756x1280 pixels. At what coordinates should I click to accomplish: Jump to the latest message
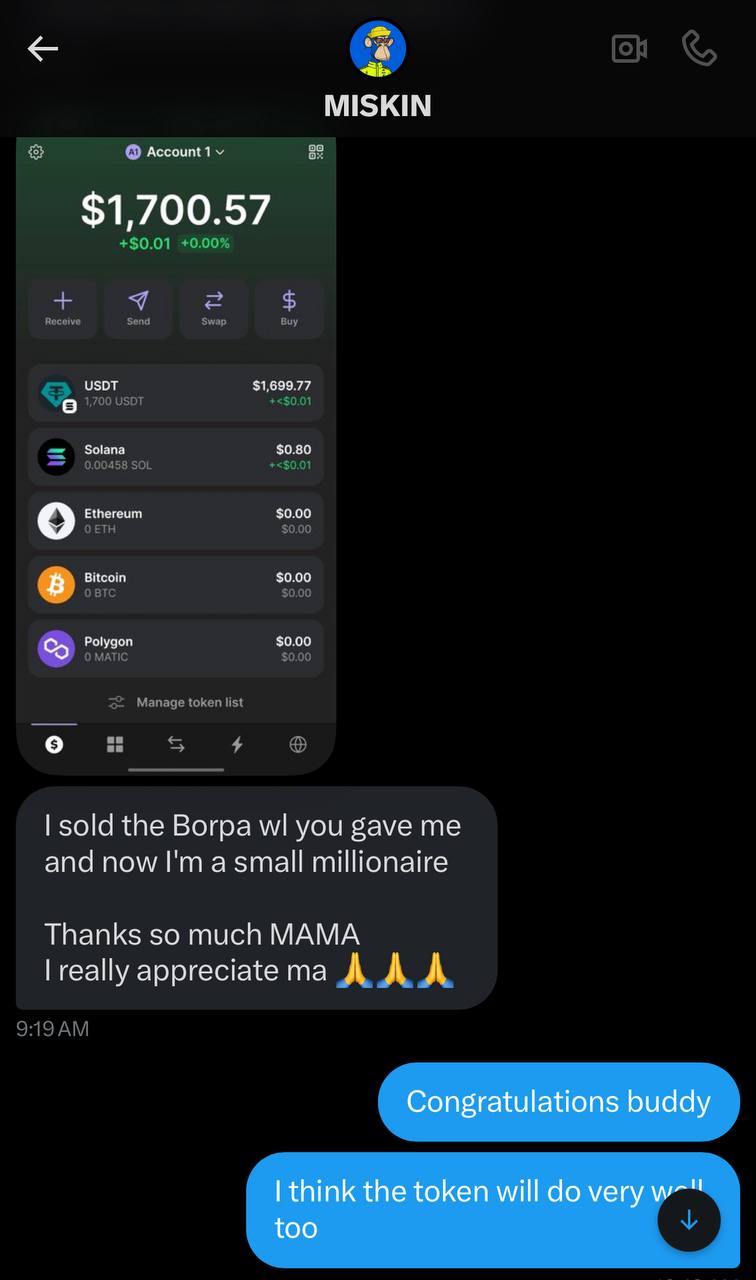(x=689, y=1220)
